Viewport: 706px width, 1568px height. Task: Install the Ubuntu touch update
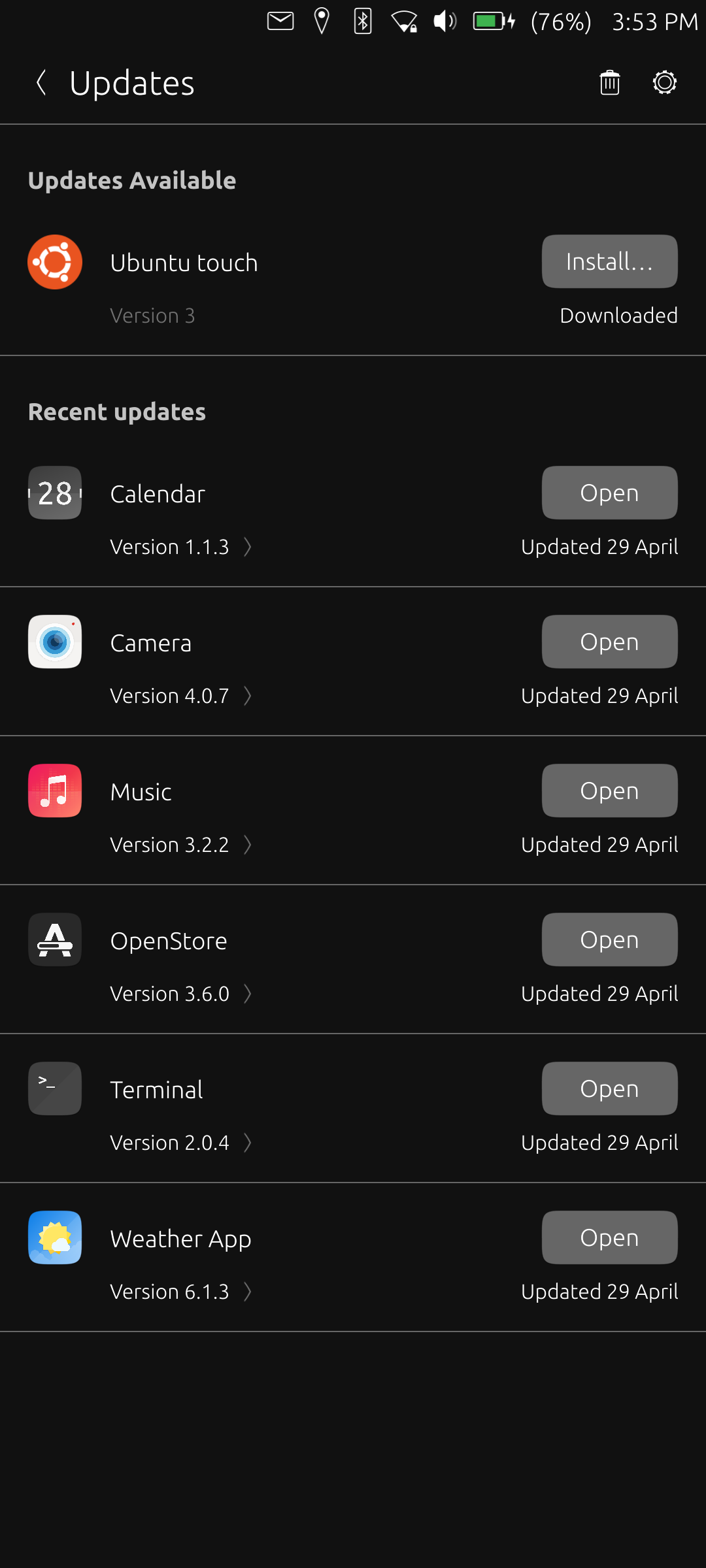pyautogui.click(x=609, y=261)
